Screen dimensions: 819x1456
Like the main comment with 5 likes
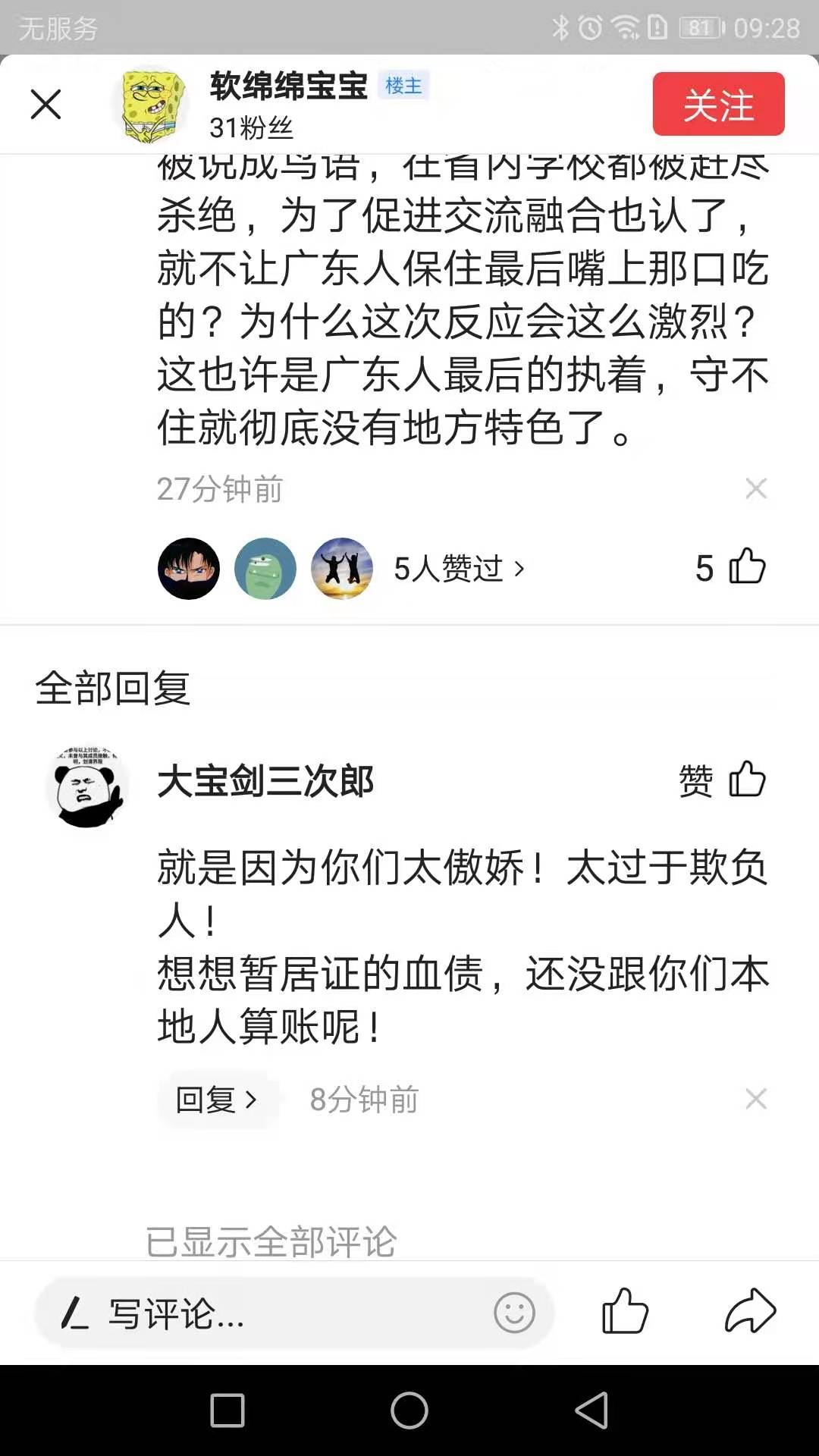click(x=746, y=567)
